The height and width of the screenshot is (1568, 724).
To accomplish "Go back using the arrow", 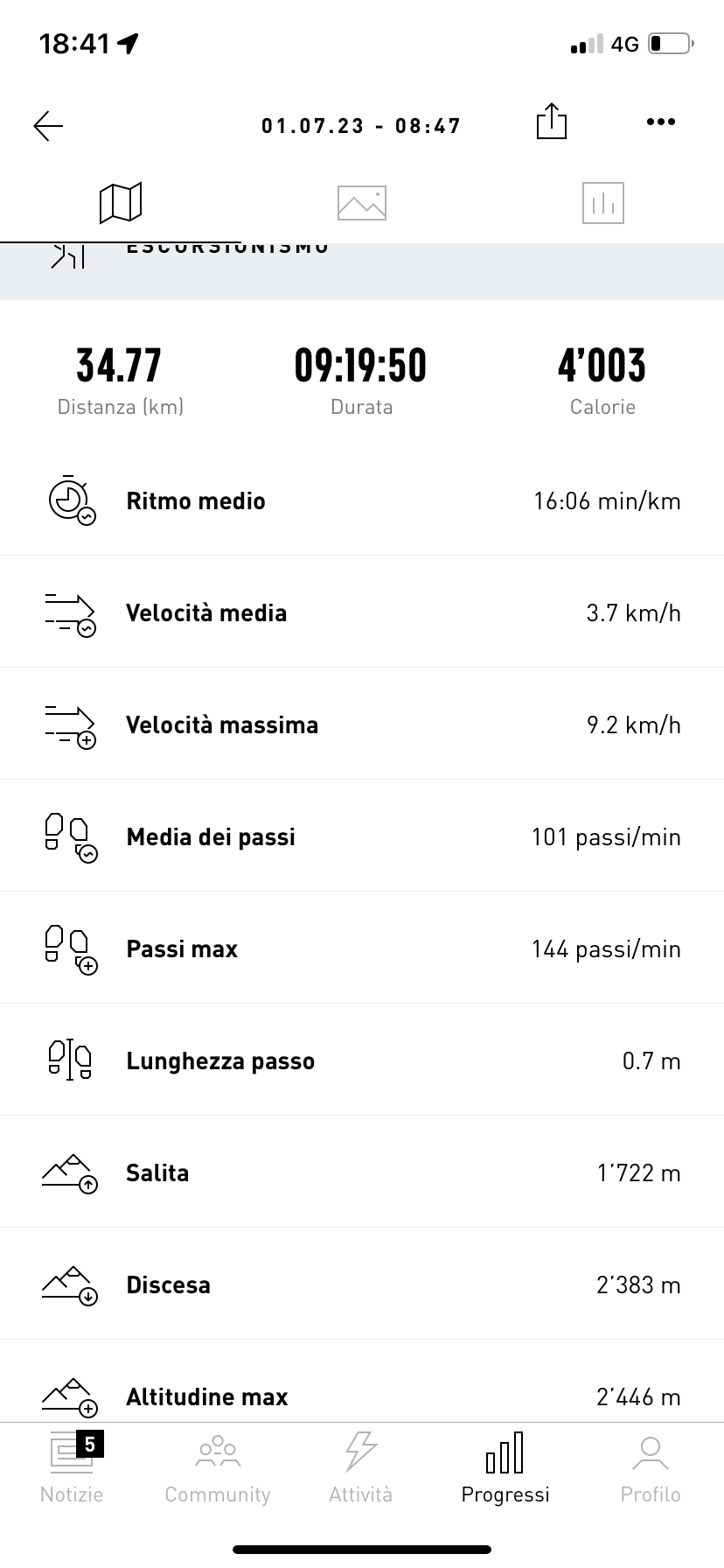I will tap(48, 126).
